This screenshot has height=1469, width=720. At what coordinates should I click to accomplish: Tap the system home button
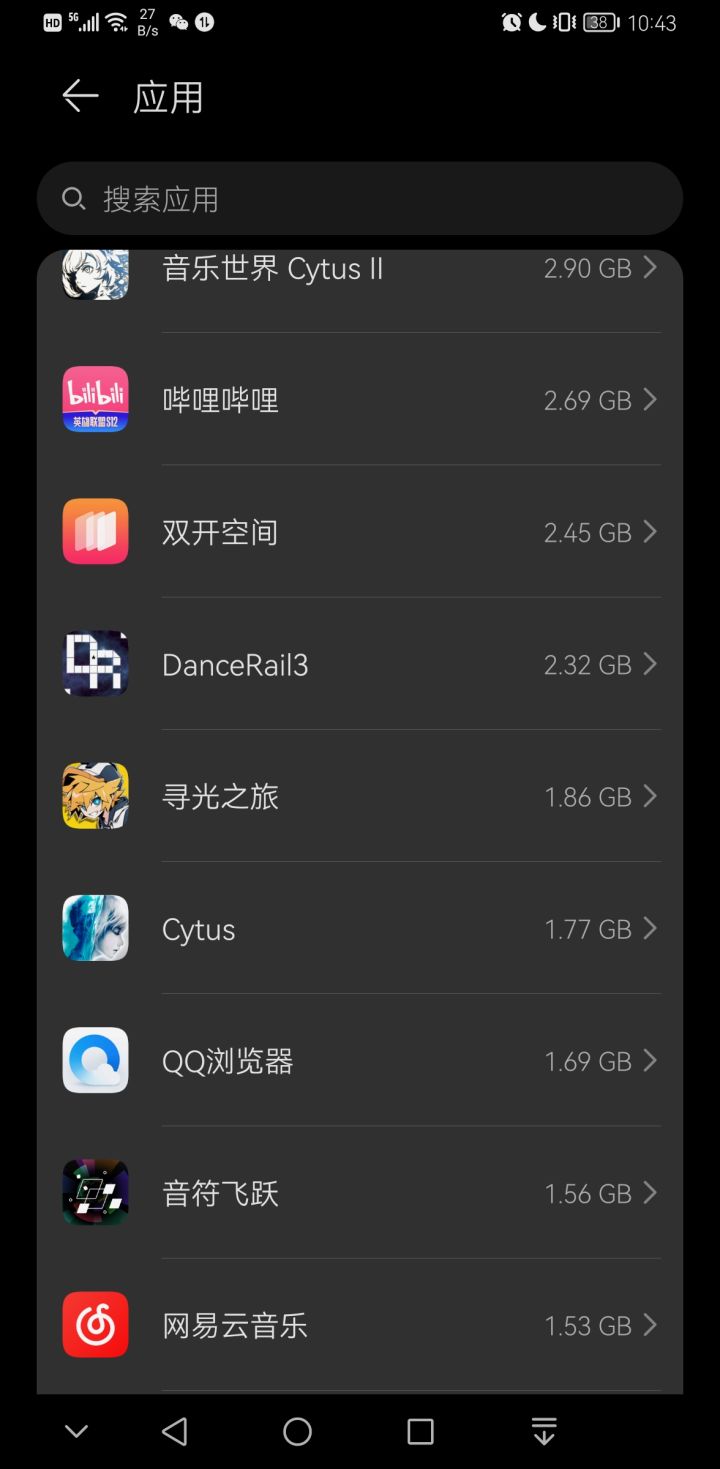(298, 1431)
